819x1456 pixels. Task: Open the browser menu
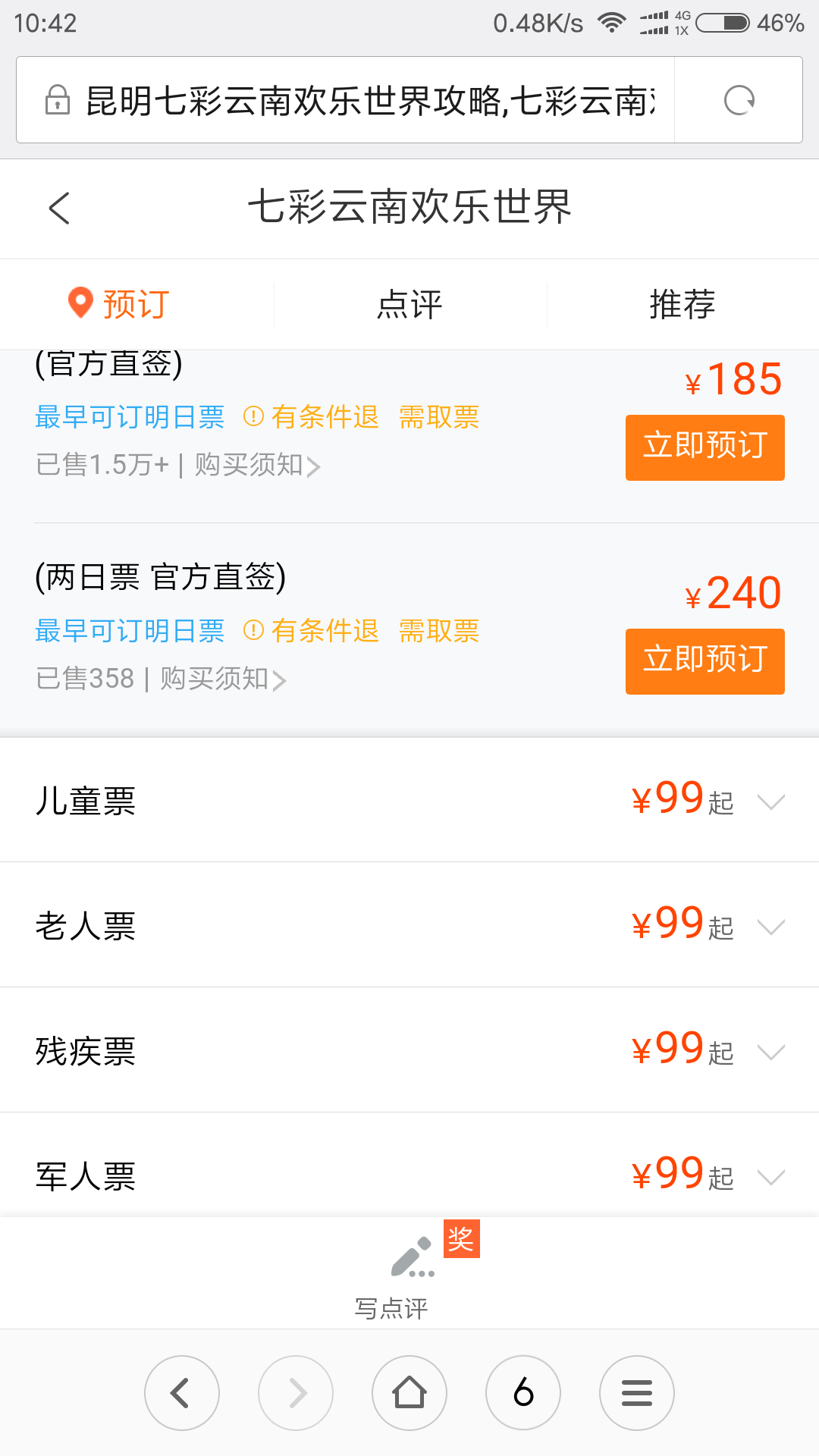click(637, 1392)
